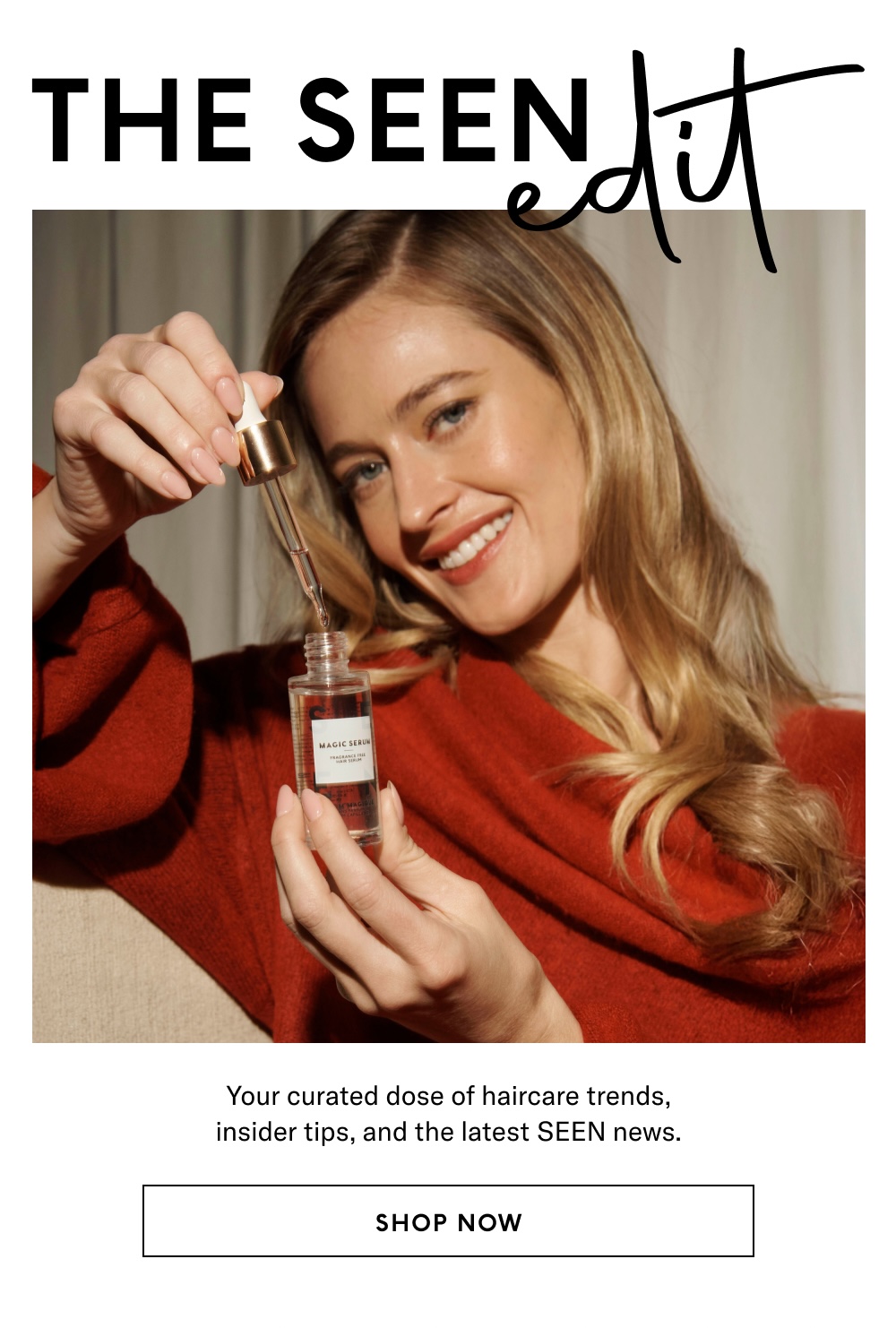
Task: Tap the SHOP NOW button
Action: 448,1220
